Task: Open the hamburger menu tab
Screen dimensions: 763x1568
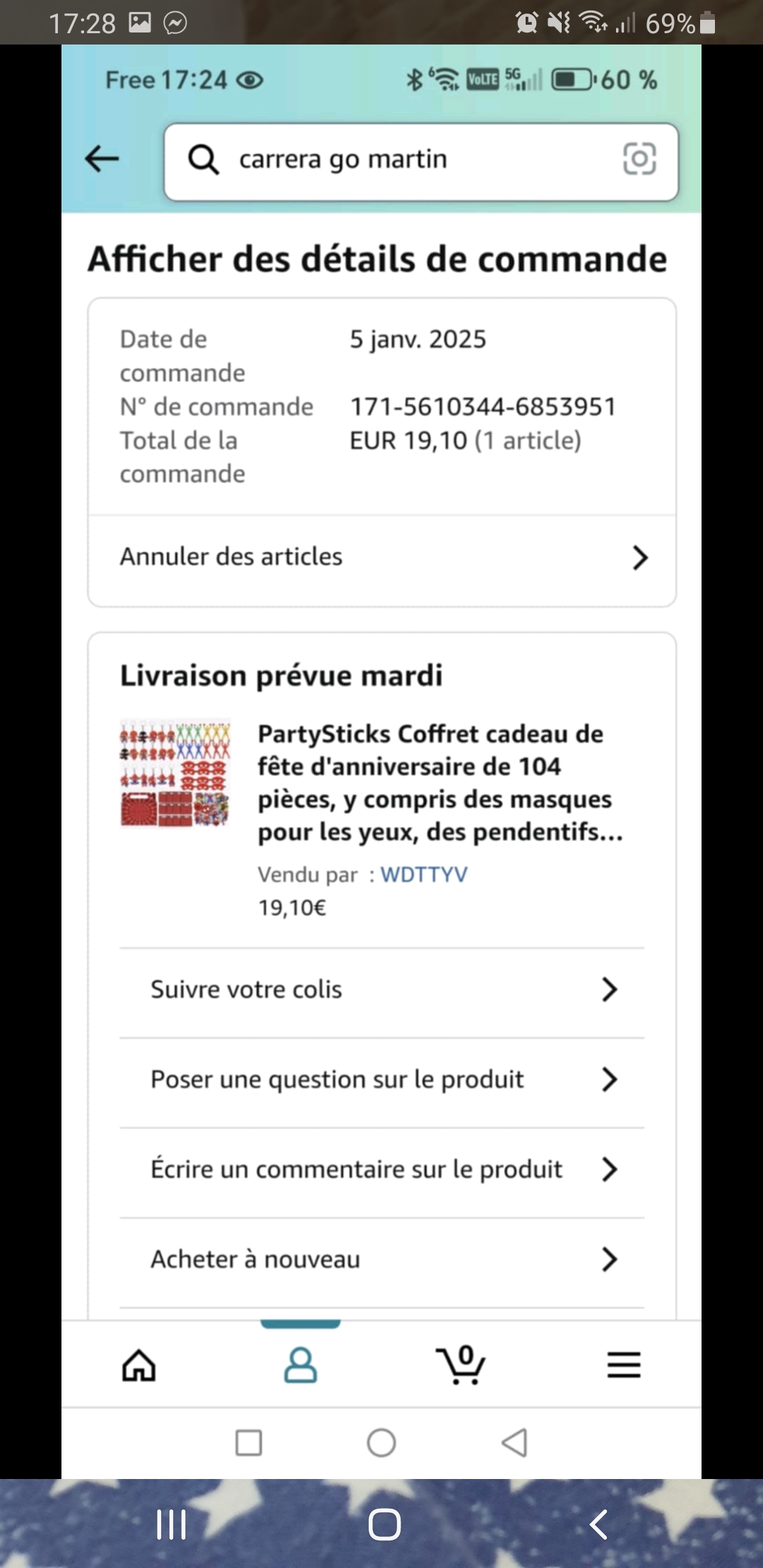Action: 624,1365
